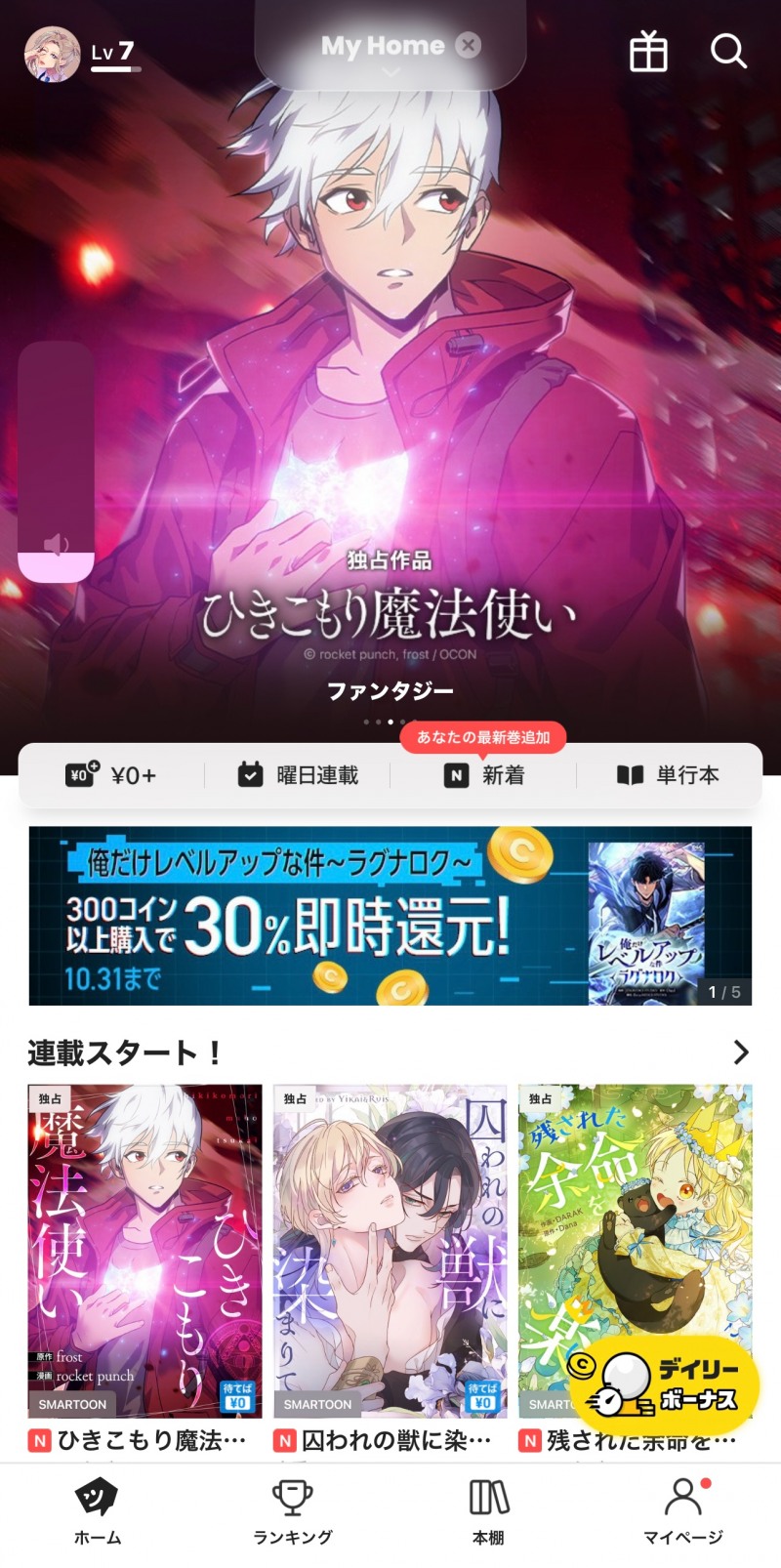The height and width of the screenshot is (1568, 781).
Task: Open ひきこもり魔法使い cover in 連載スタート
Action: click(x=144, y=1252)
